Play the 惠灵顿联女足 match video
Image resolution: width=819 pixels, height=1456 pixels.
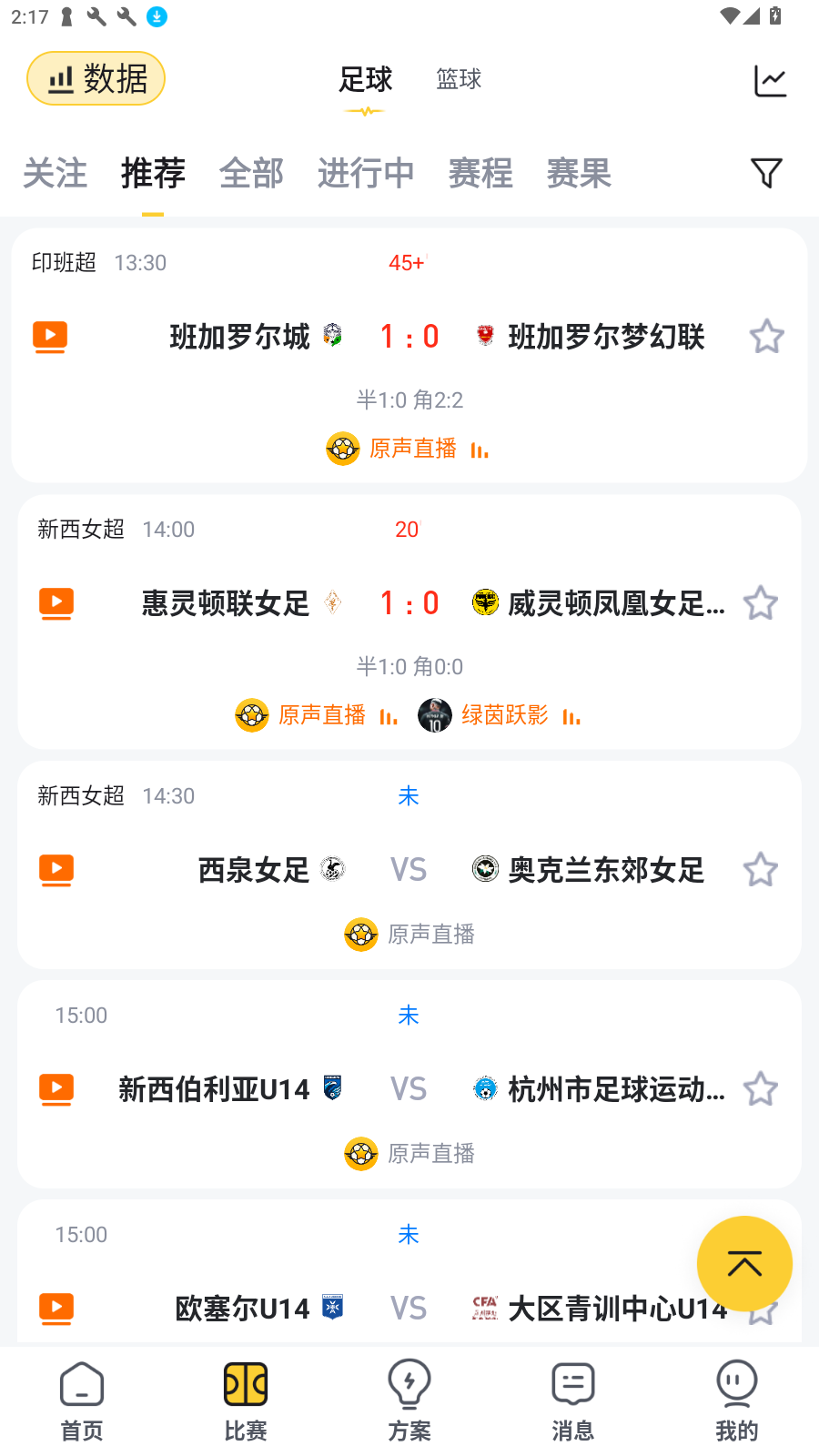pyautogui.click(x=56, y=603)
